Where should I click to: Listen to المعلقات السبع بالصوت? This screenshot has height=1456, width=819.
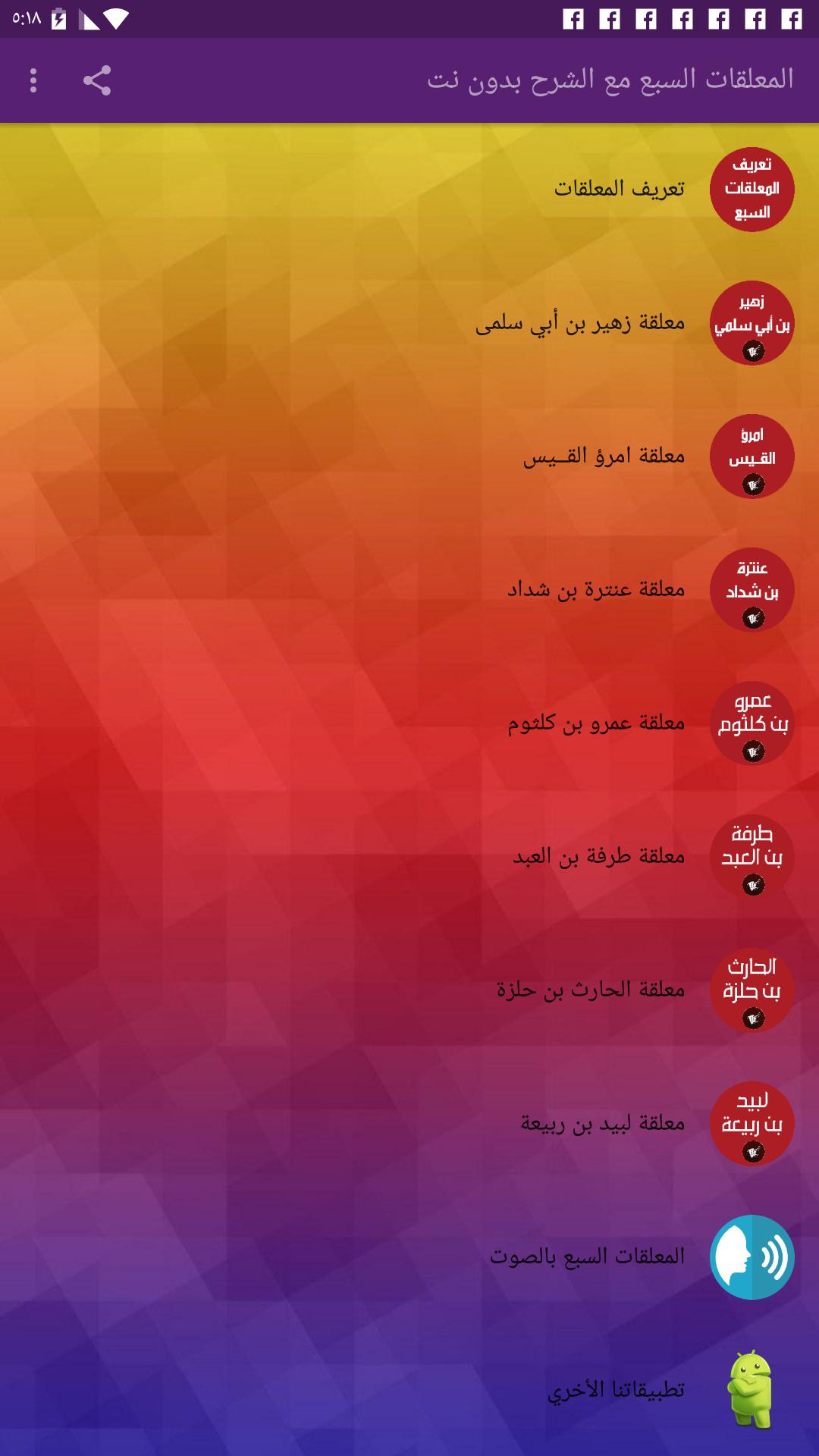[587, 1257]
